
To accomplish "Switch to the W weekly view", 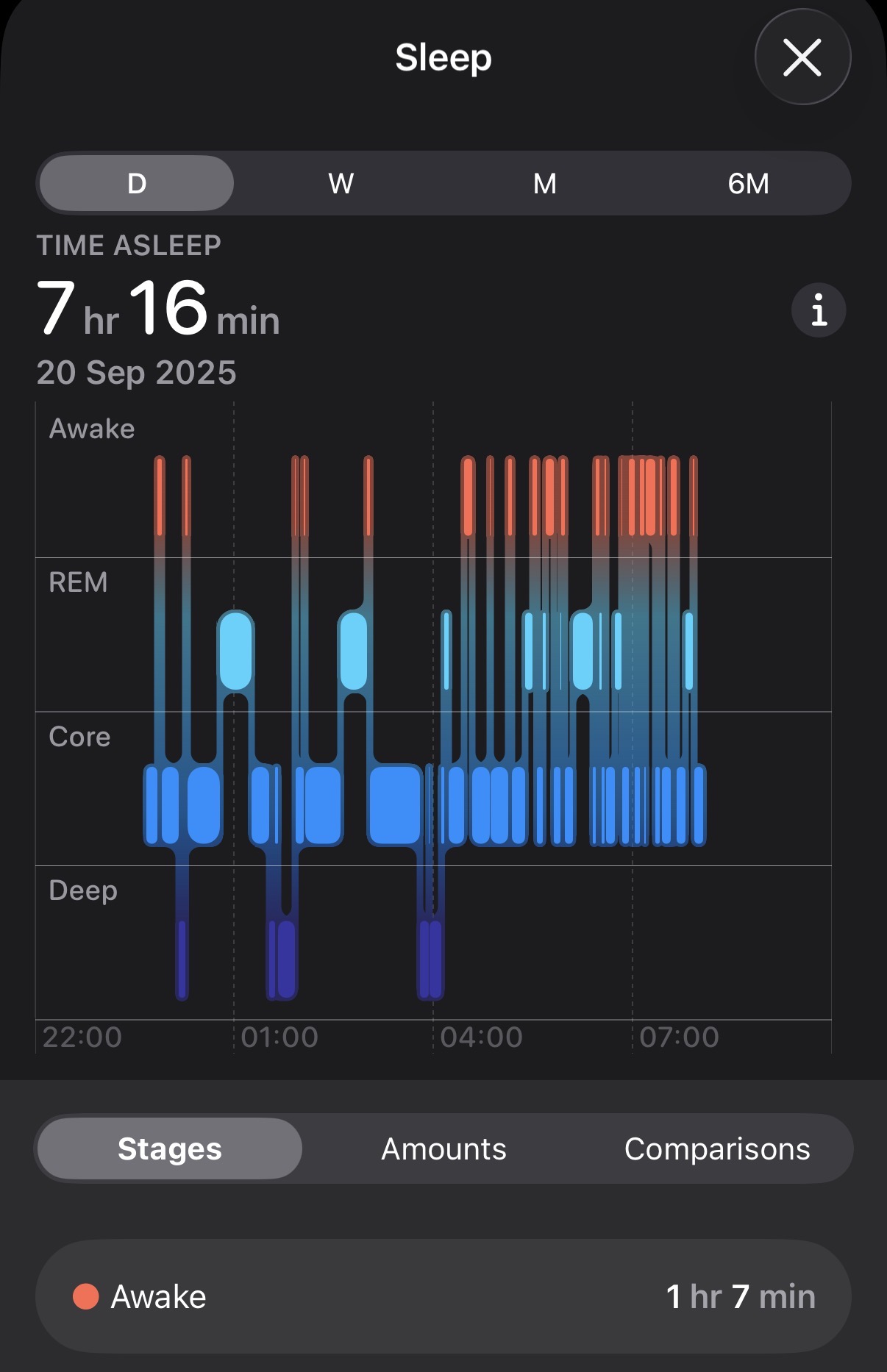I will pyautogui.click(x=341, y=183).
